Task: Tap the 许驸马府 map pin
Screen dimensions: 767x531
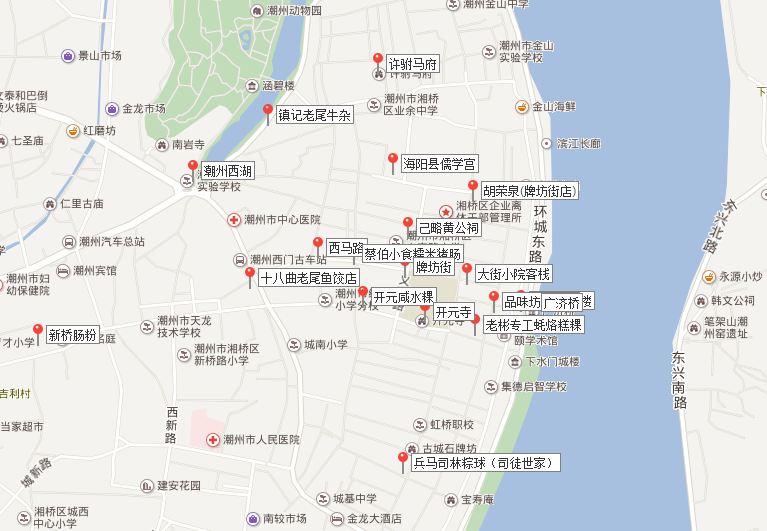Action: (x=377, y=59)
